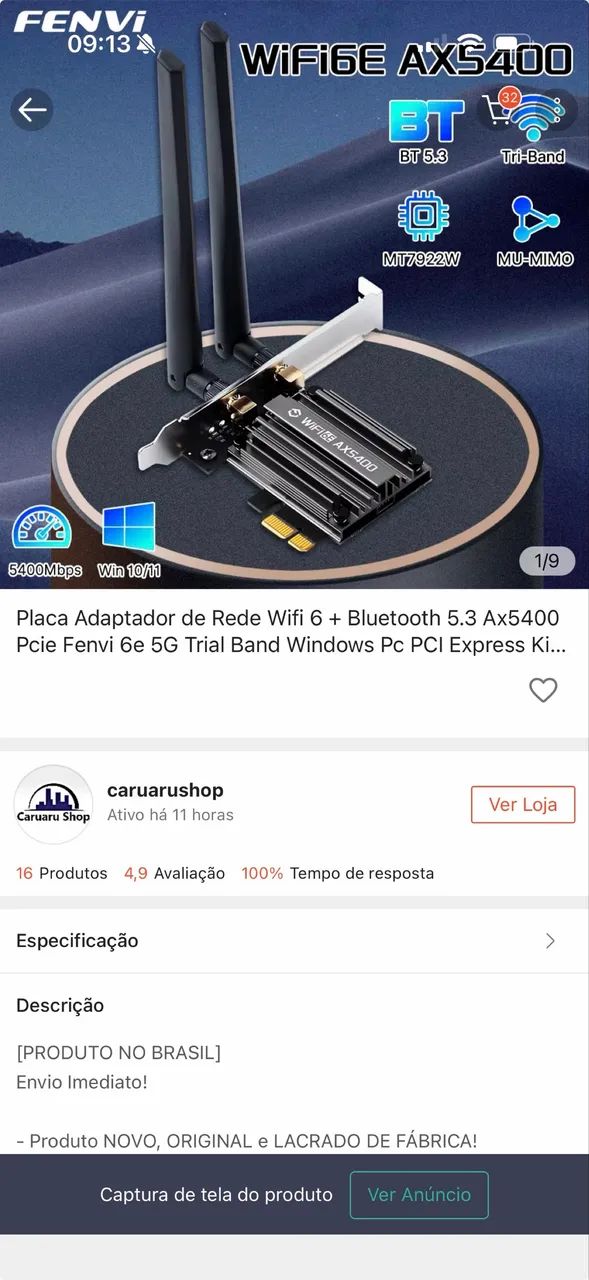This screenshot has height=1280, width=589.
Task: Tap Ver Anúncio to view the listing
Action: coord(419,1195)
